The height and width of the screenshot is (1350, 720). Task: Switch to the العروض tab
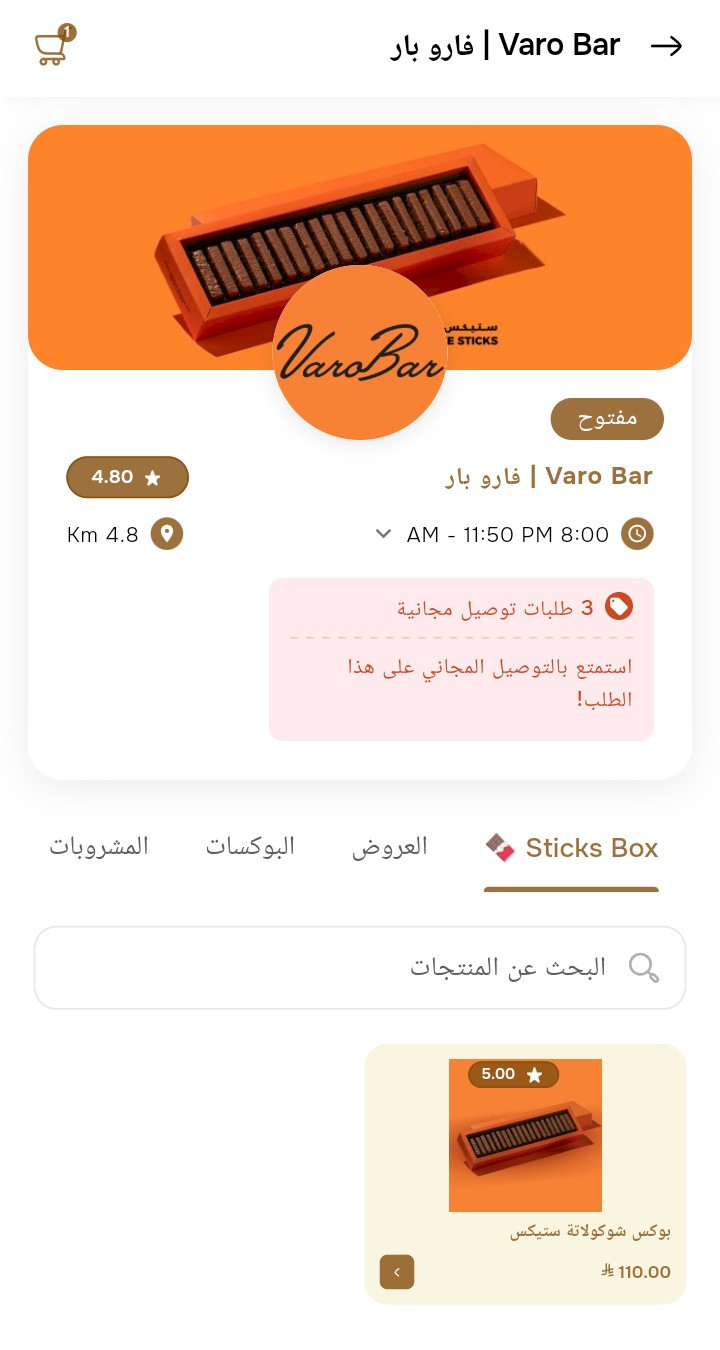pos(390,847)
